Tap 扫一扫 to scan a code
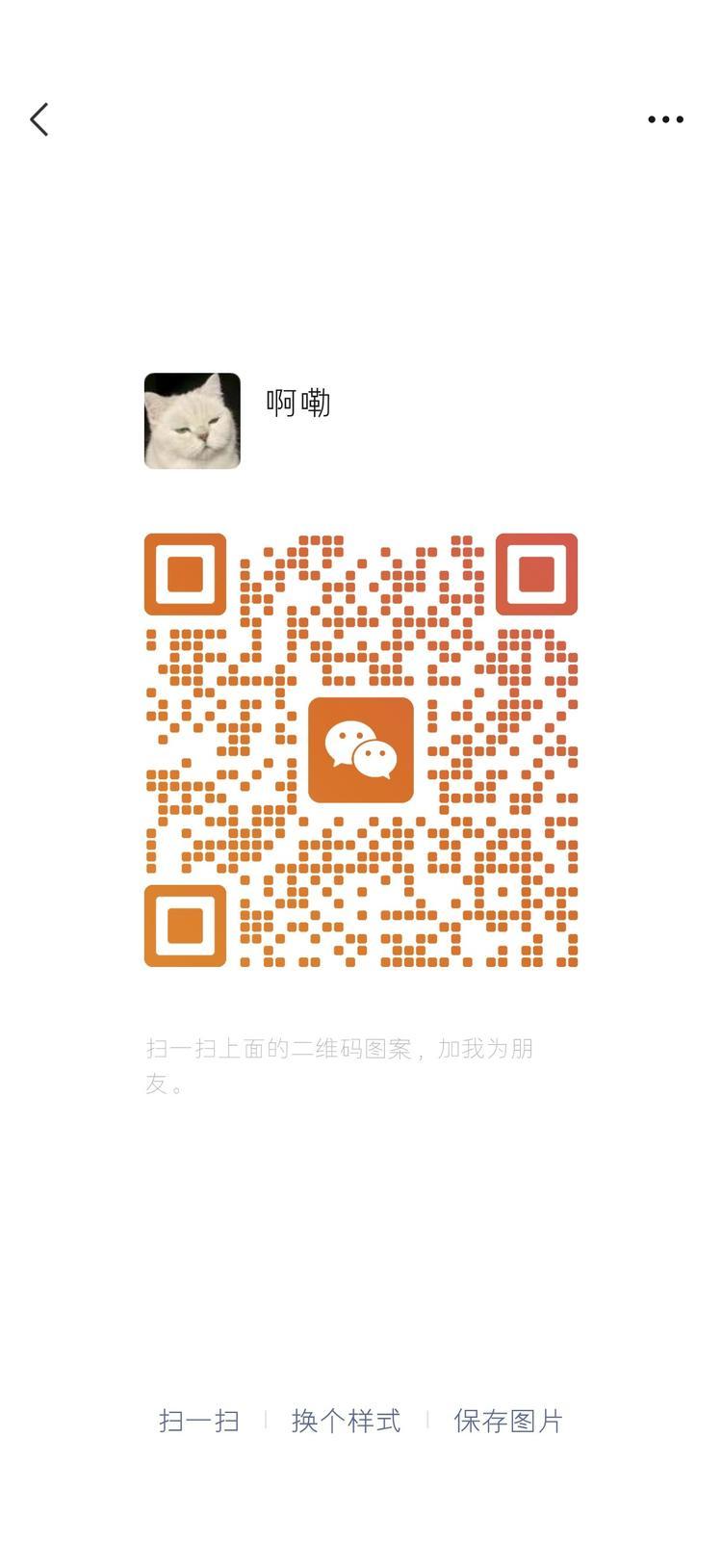 coord(199,1421)
